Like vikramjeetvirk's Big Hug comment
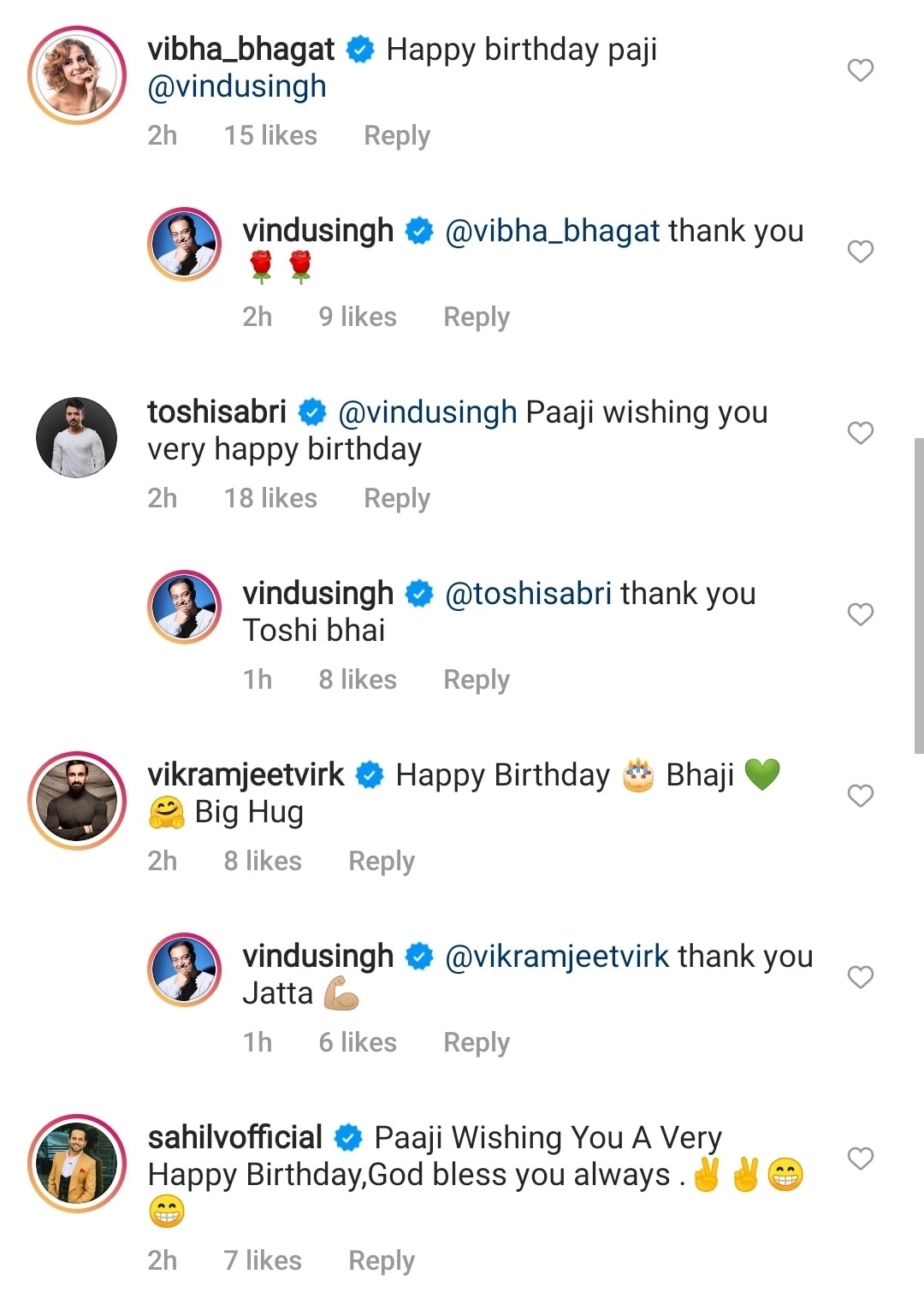 click(860, 796)
